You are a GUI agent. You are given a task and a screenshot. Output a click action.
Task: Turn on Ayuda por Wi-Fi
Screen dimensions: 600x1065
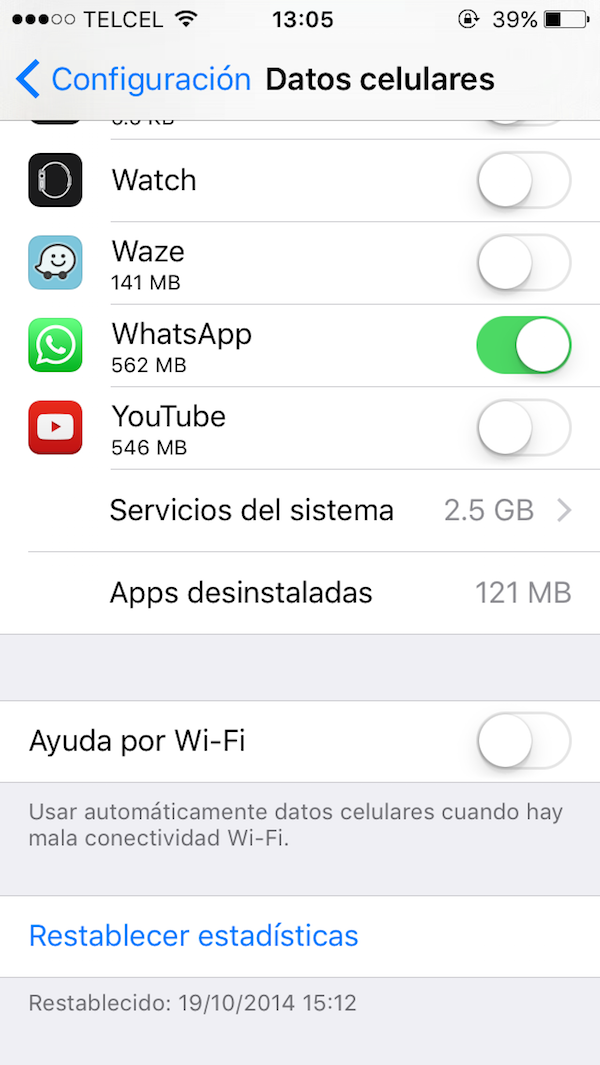tap(523, 742)
